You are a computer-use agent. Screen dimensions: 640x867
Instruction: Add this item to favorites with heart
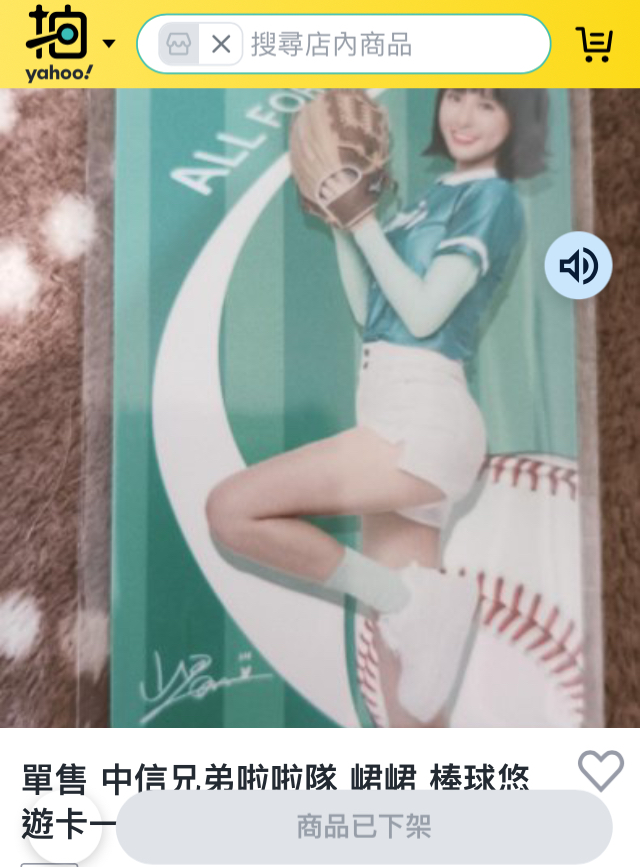pos(600,770)
